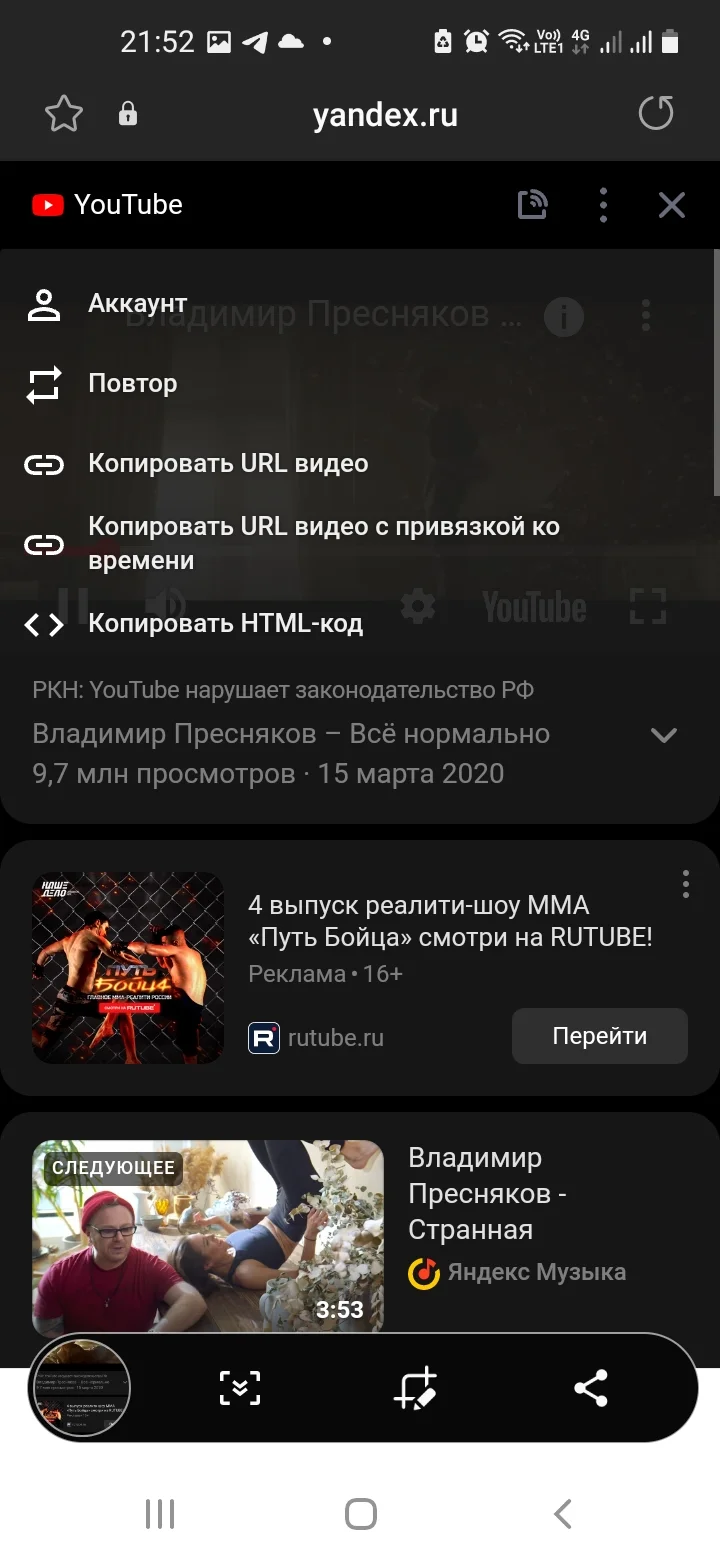The image size is (720, 1560).
Task: Reload the yandex.ru page
Action: click(x=656, y=113)
